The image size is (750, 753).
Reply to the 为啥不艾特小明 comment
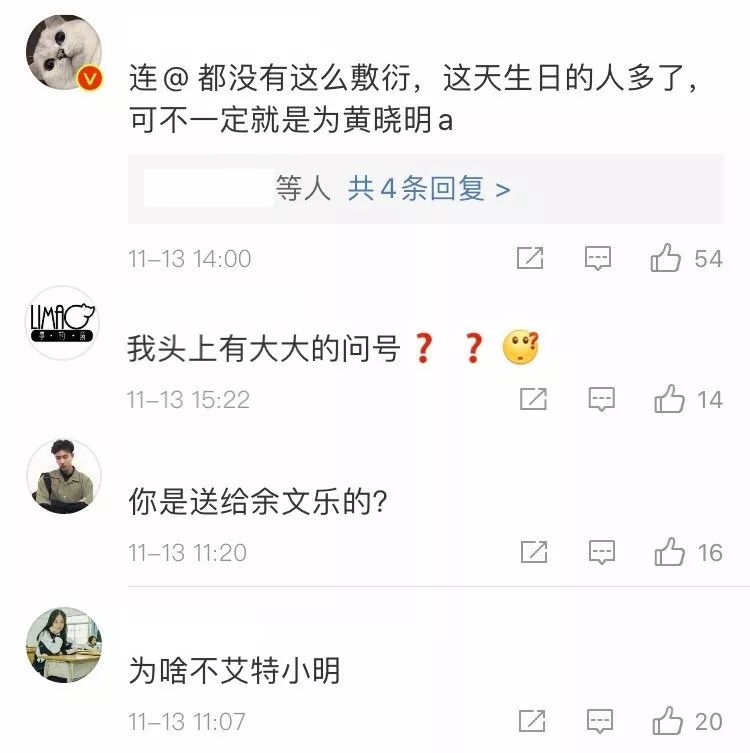coord(601,721)
